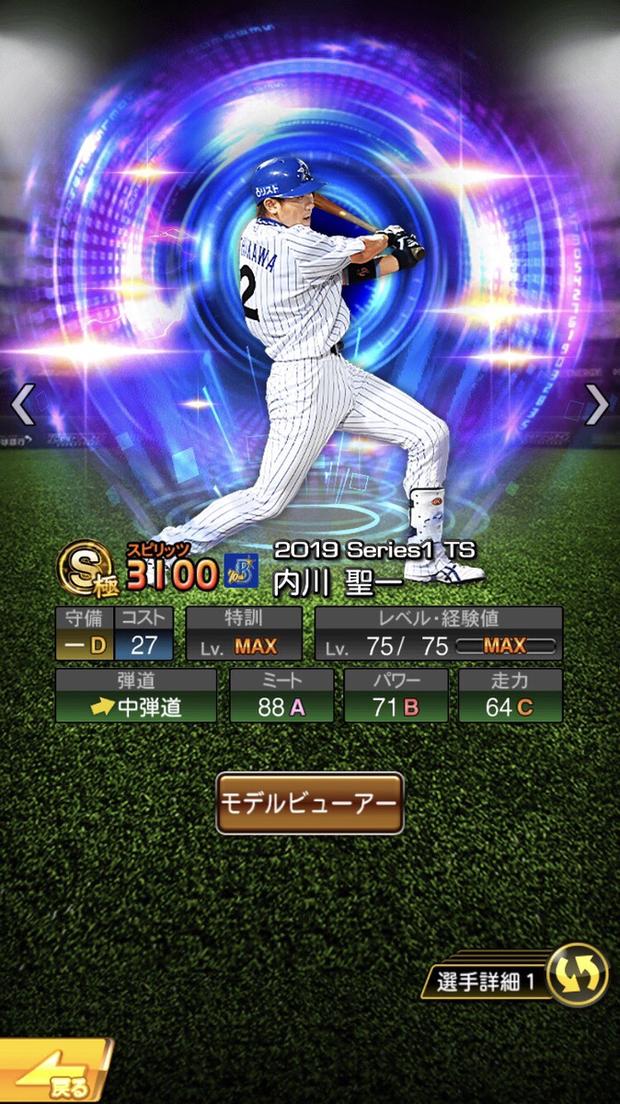The height and width of the screenshot is (1104, 620).
Task: Open the モデルビューアー model viewer
Action: point(310,803)
